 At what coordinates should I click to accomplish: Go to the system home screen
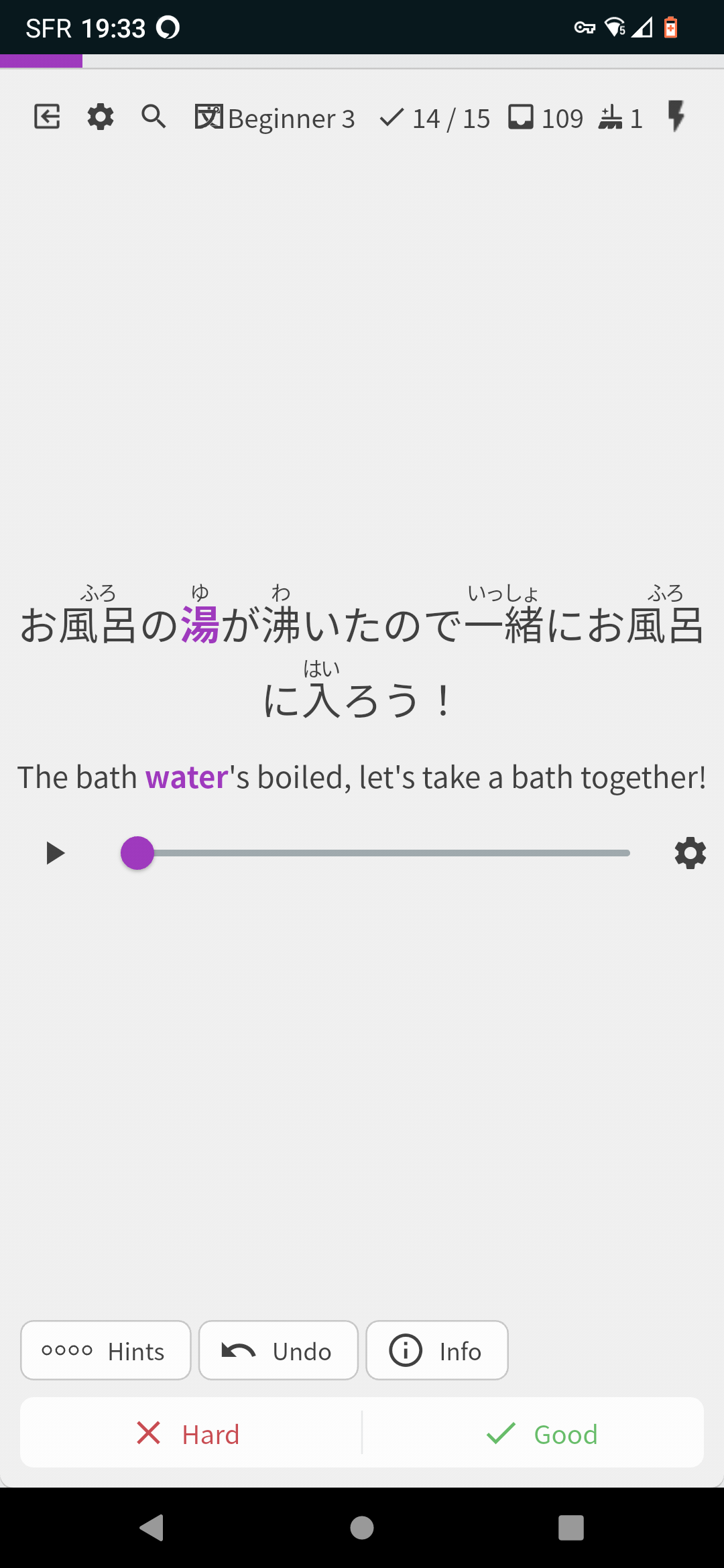pyautogui.click(x=362, y=1528)
